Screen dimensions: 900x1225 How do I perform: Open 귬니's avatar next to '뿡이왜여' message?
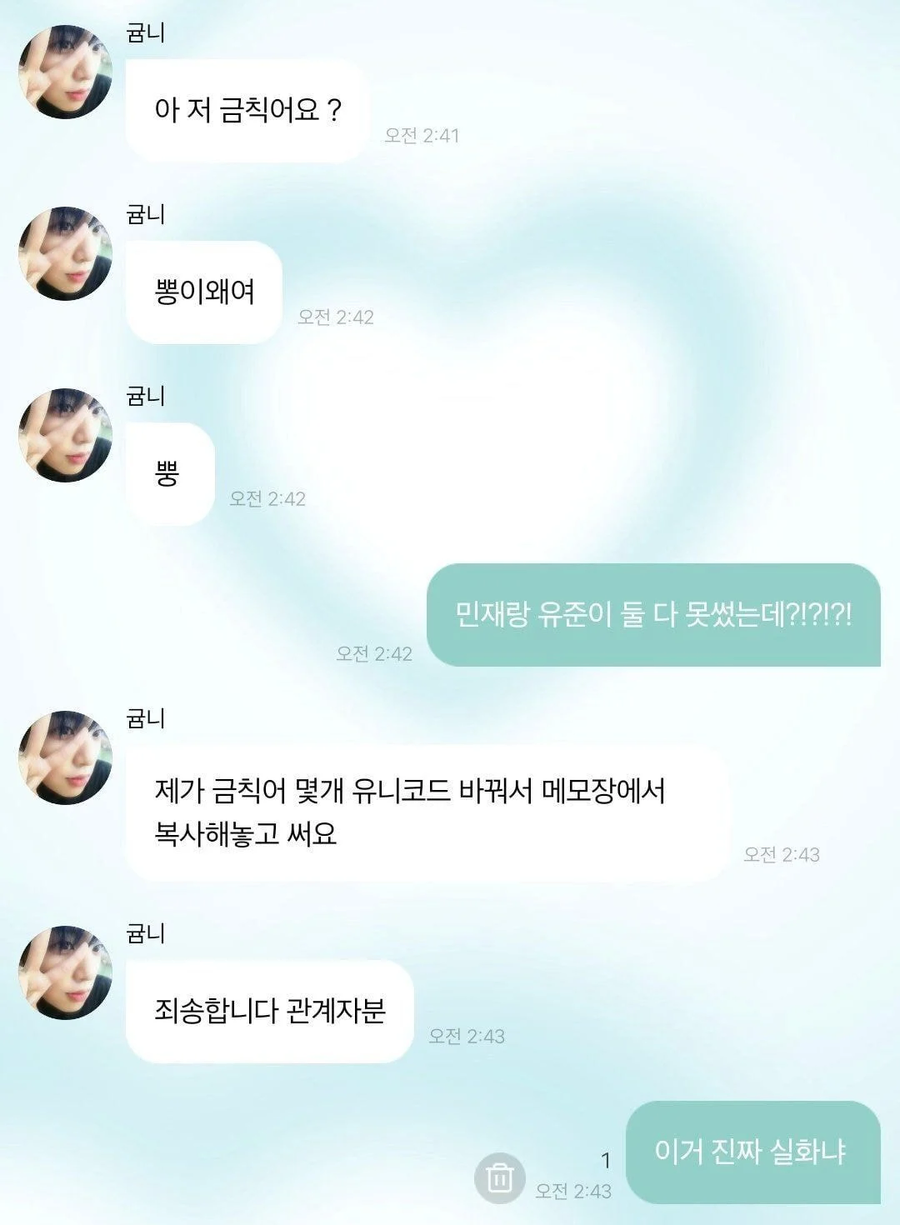[65, 254]
